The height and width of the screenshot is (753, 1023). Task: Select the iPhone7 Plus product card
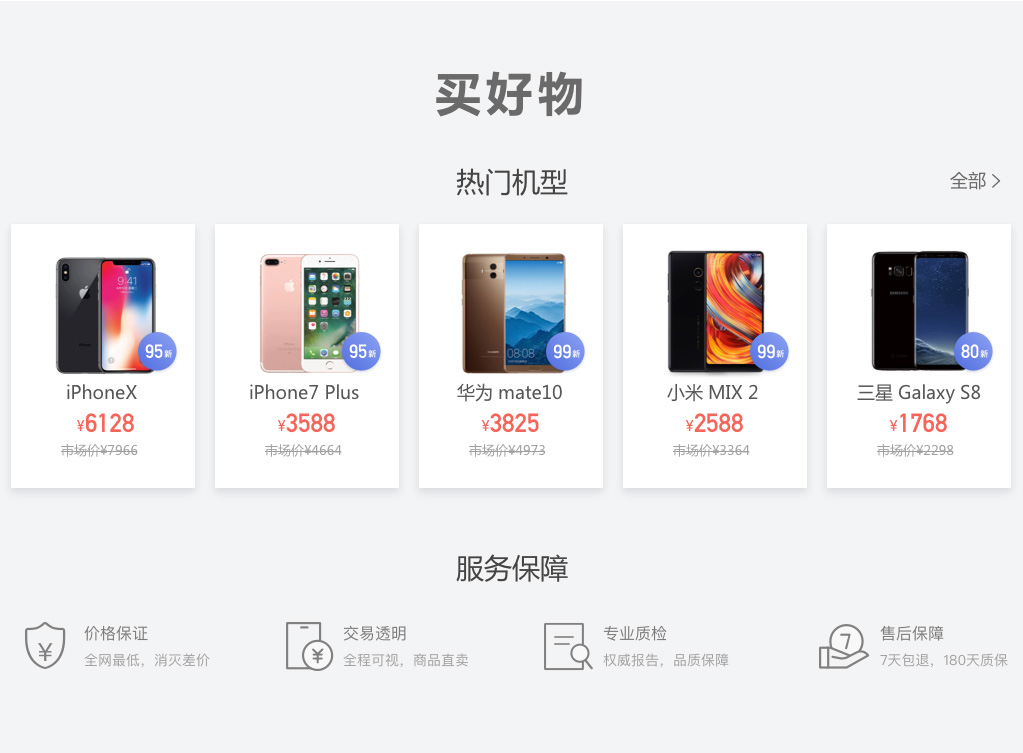pyautogui.click(x=307, y=355)
